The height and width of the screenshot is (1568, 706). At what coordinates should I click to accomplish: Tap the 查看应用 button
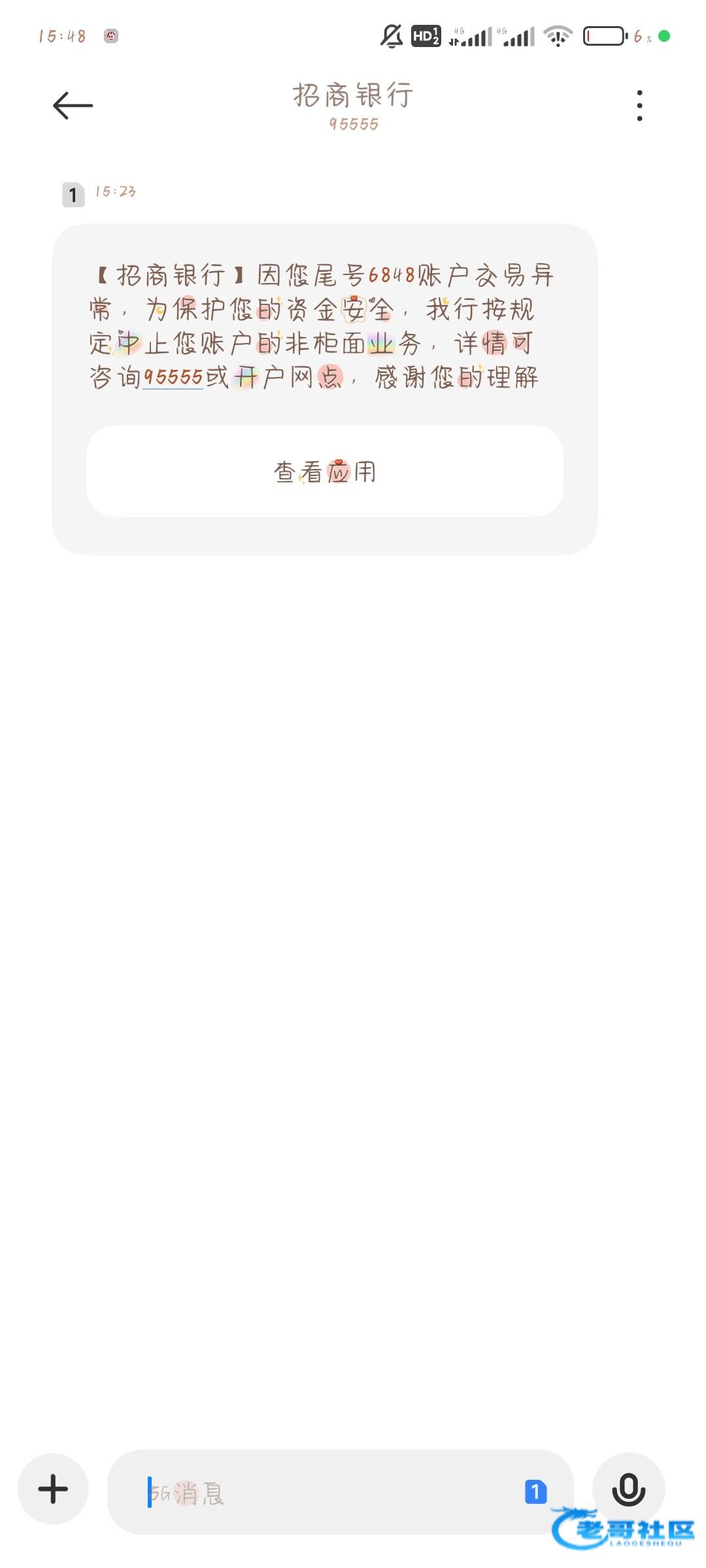tap(325, 471)
